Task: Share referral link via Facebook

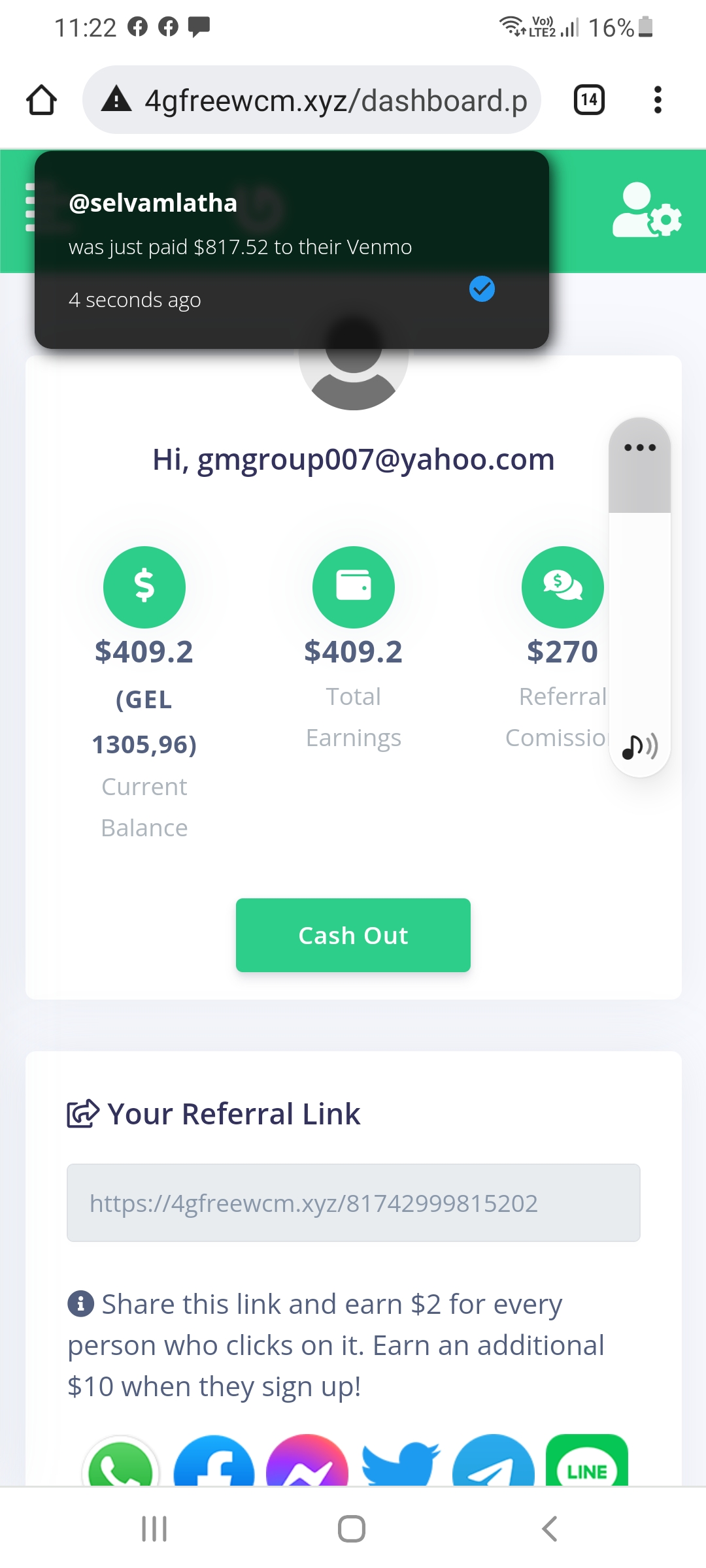Action: 214,1462
